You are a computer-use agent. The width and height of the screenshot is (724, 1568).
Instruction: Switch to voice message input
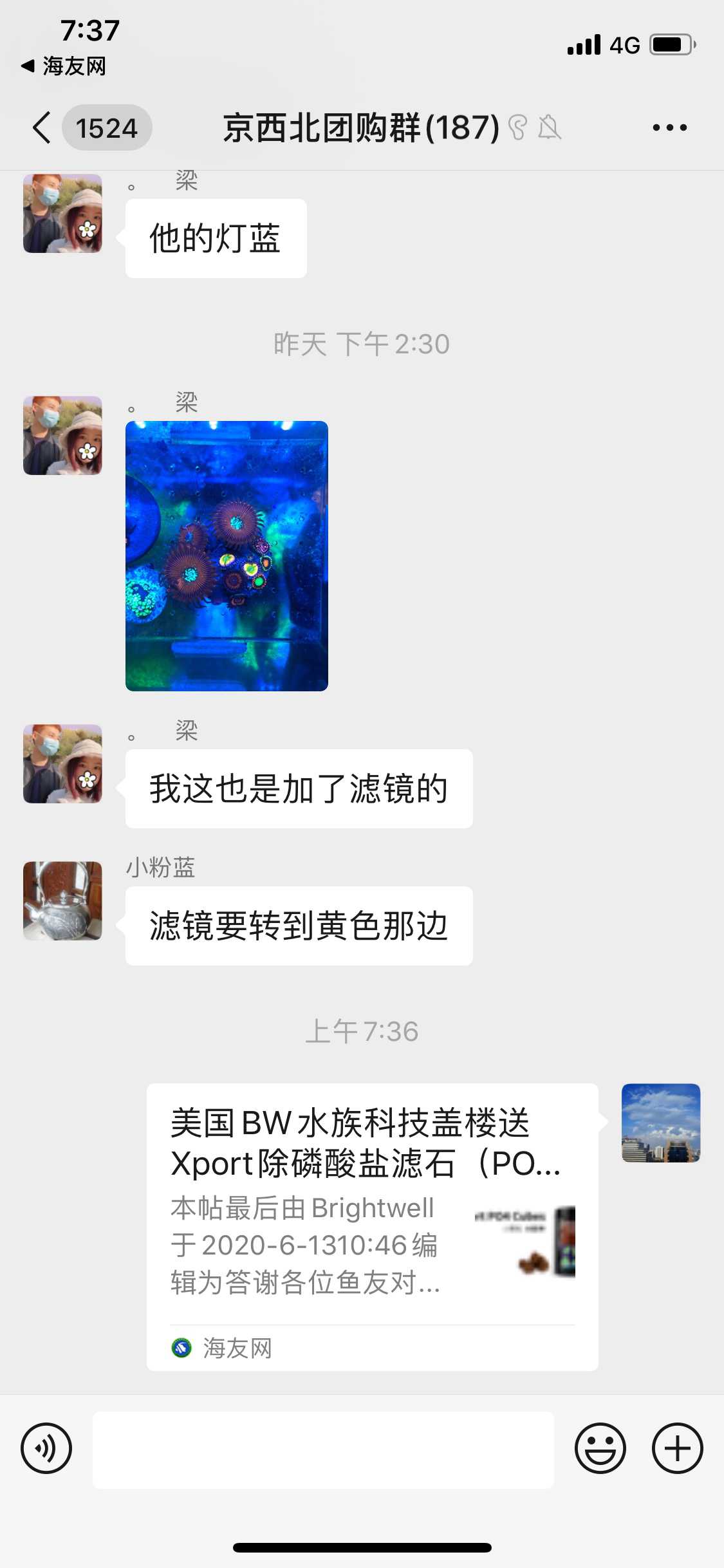tap(46, 1449)
